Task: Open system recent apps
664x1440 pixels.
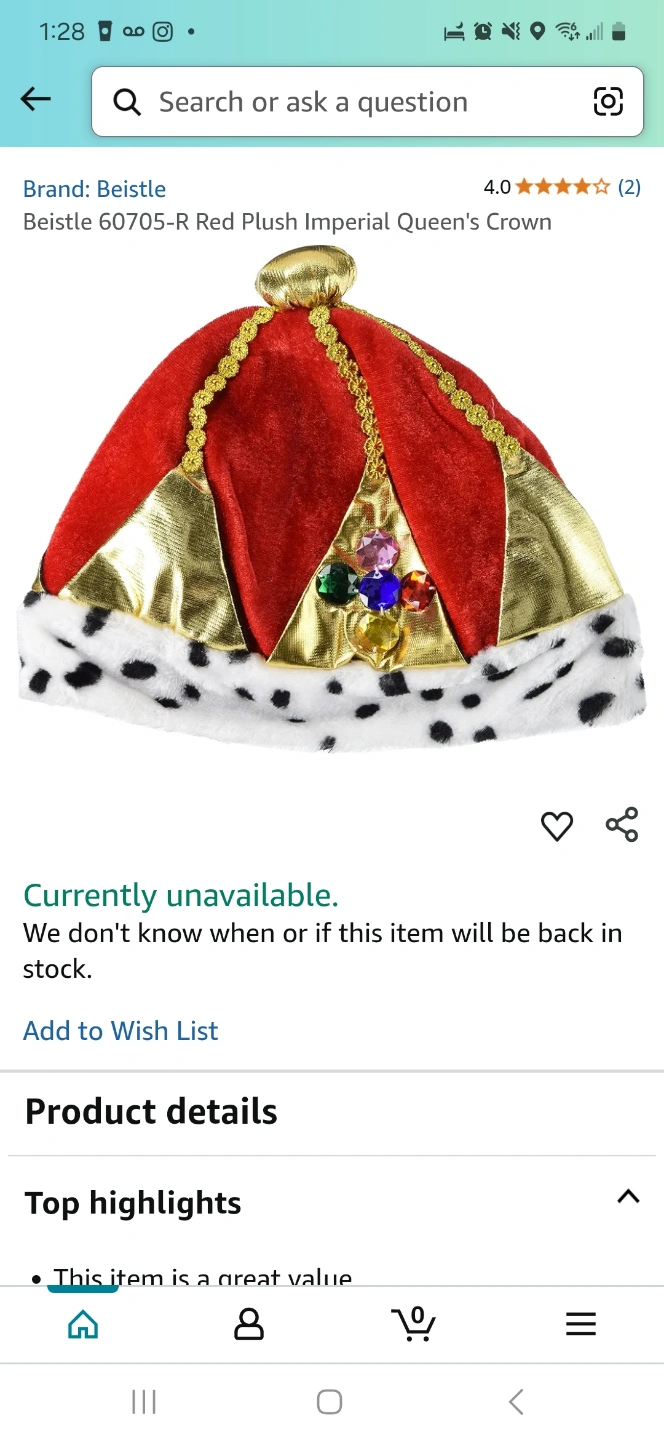Action: coord(144,1402)
